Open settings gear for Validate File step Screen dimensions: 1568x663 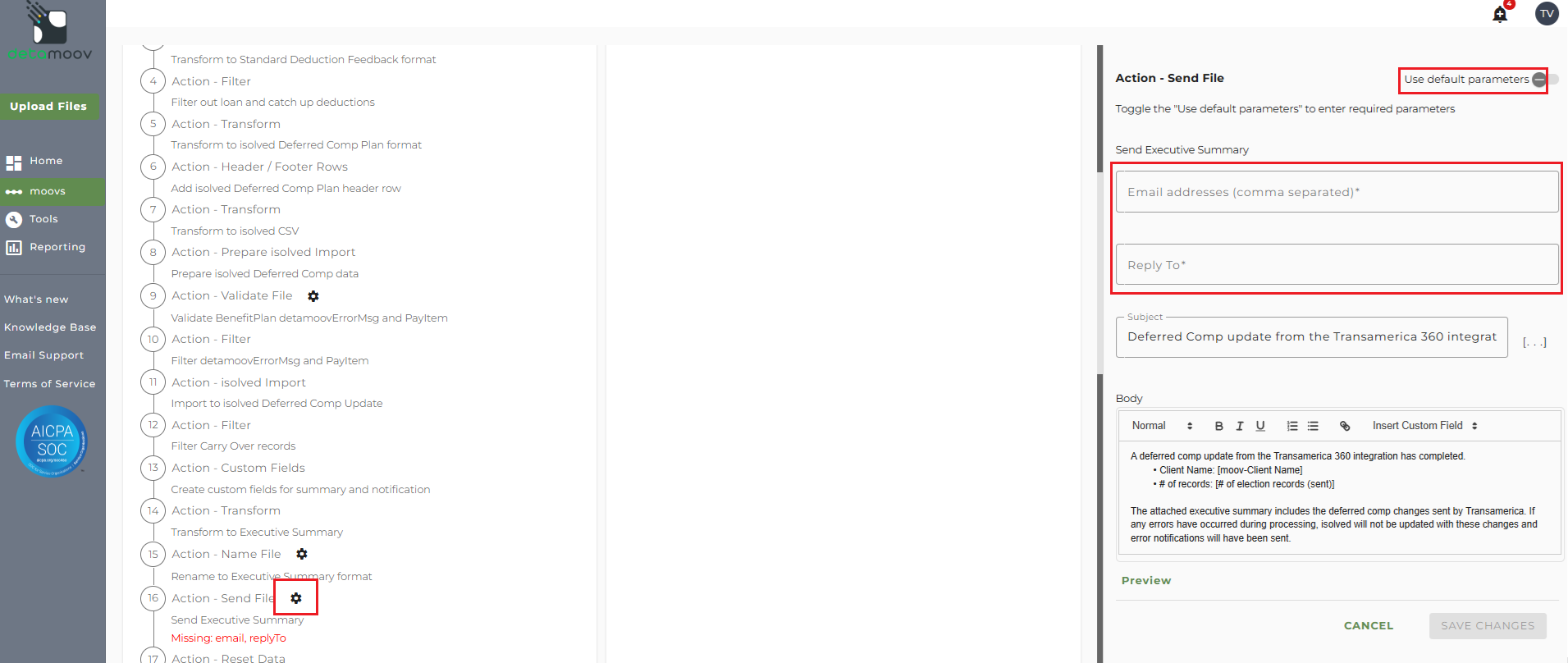(313, 296)
